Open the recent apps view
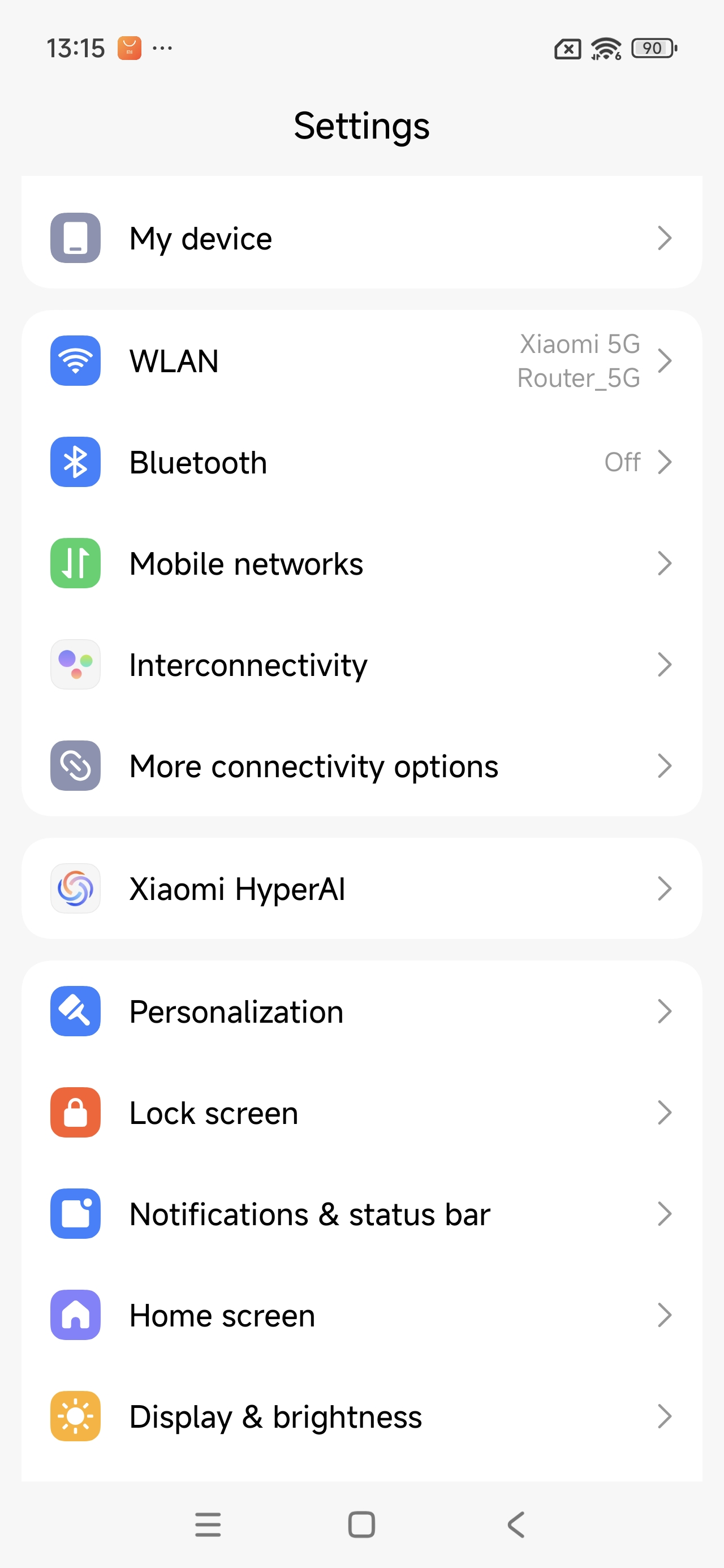This screenshot has width=724, height=1568. coord(208,1525)
